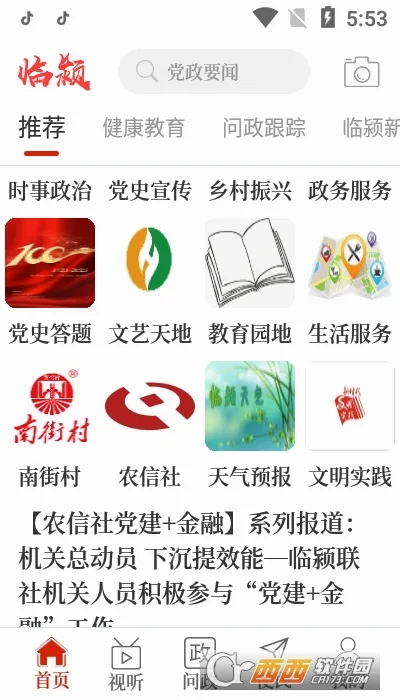The height and width of the screenshot is (700, 400).
Task: Open 政务服务 category
Action: click(350, 191)
